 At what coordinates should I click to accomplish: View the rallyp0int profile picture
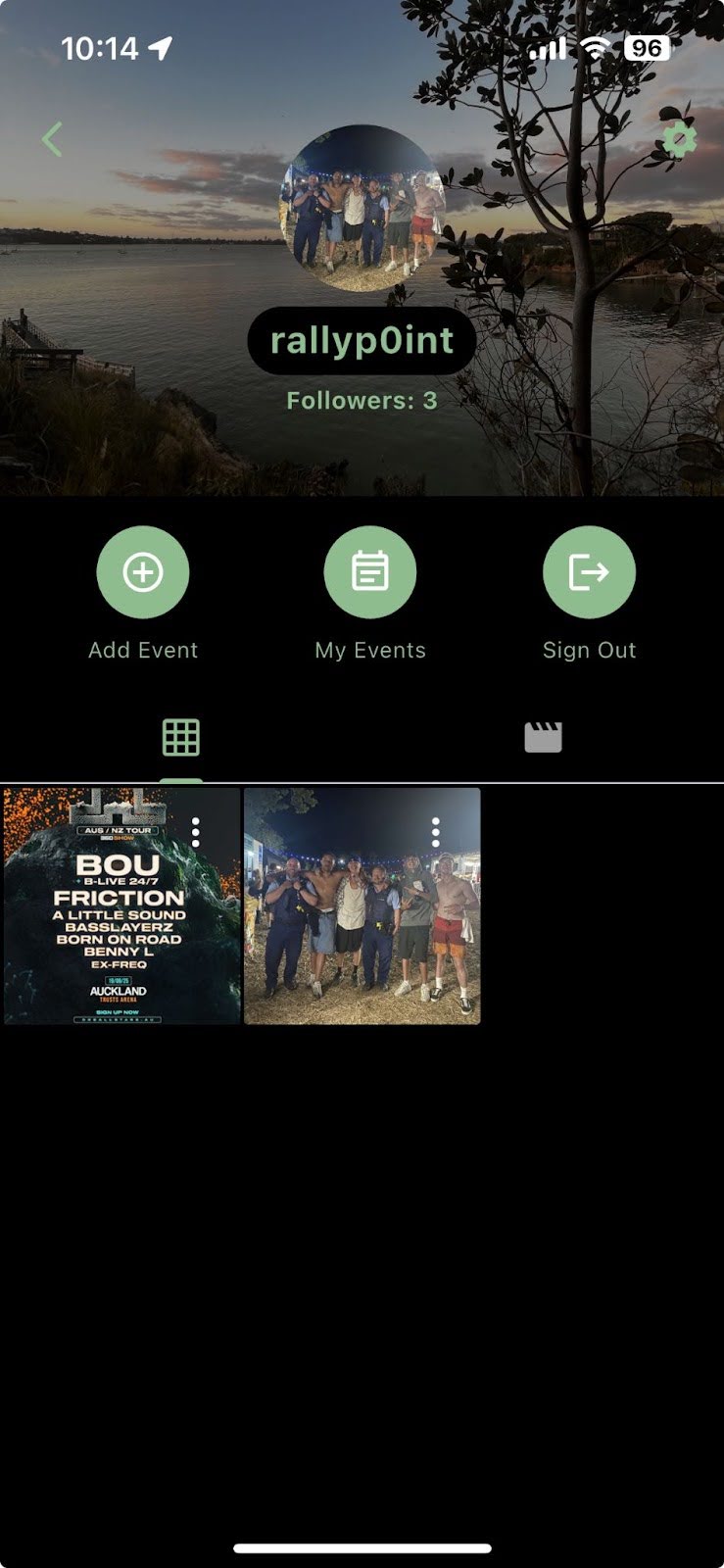(364, 208)
